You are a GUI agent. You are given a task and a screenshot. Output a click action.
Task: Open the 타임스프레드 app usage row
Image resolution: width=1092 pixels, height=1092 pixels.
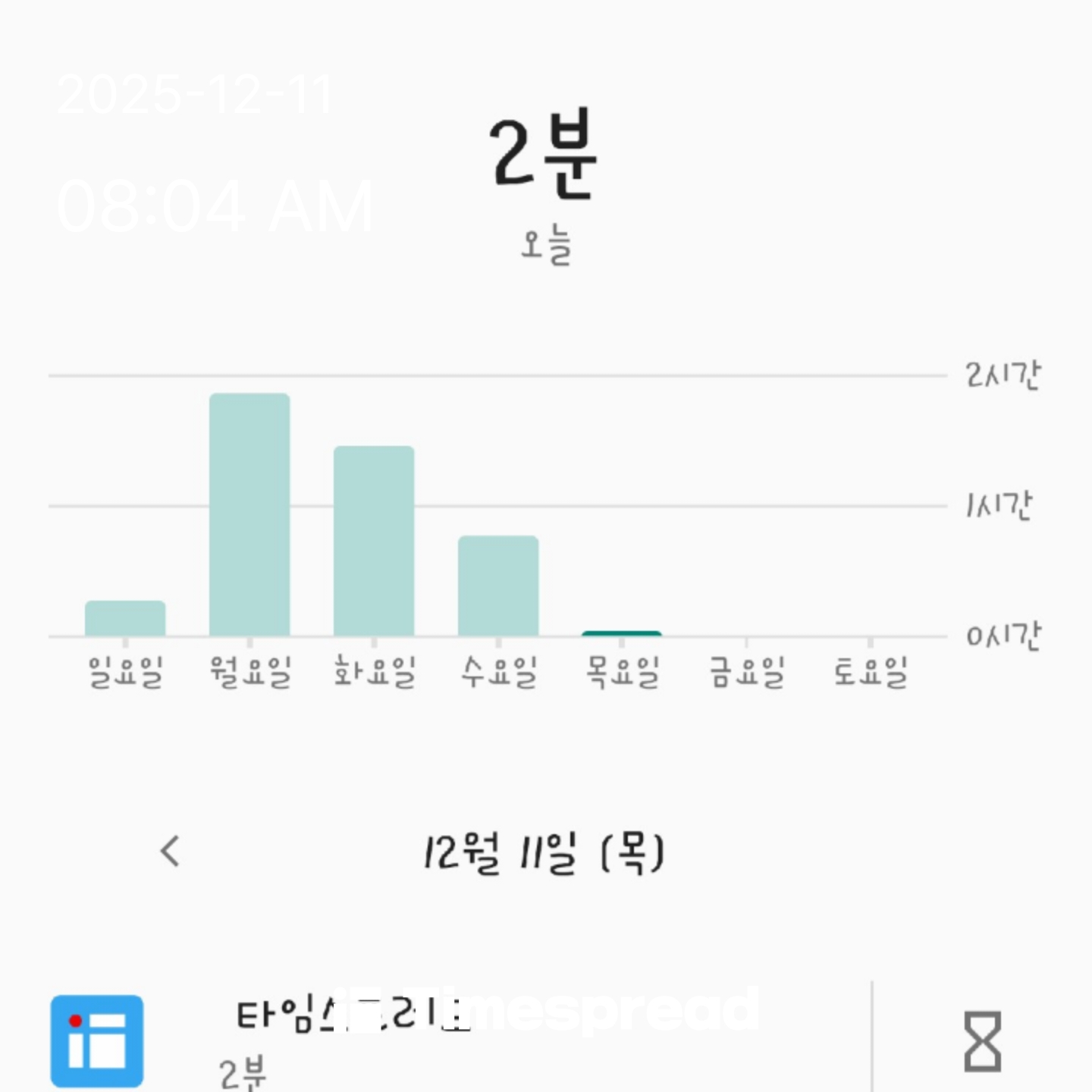(455, 1039)
